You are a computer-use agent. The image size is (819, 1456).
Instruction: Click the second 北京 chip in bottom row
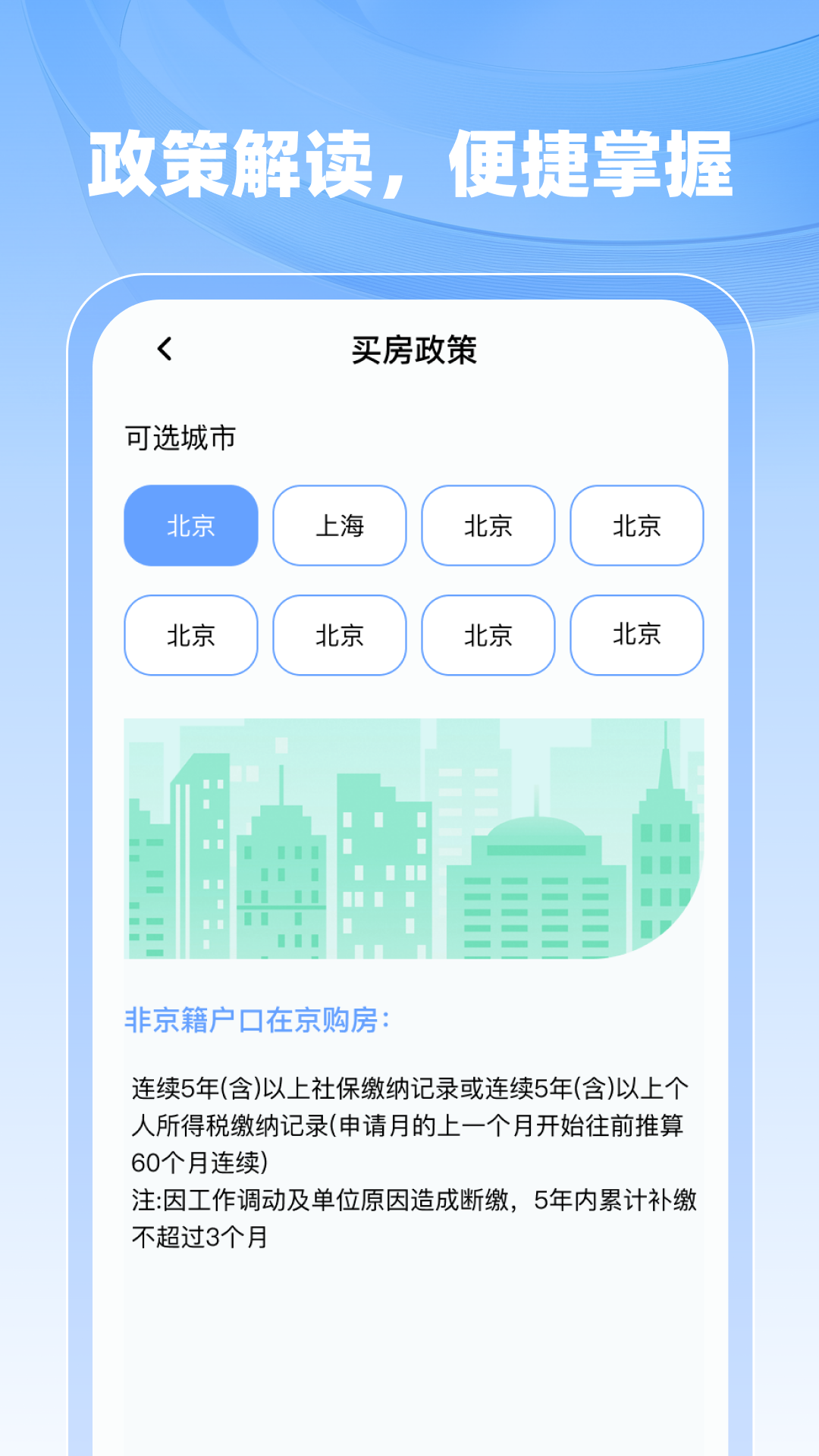[x=339, y=635]
